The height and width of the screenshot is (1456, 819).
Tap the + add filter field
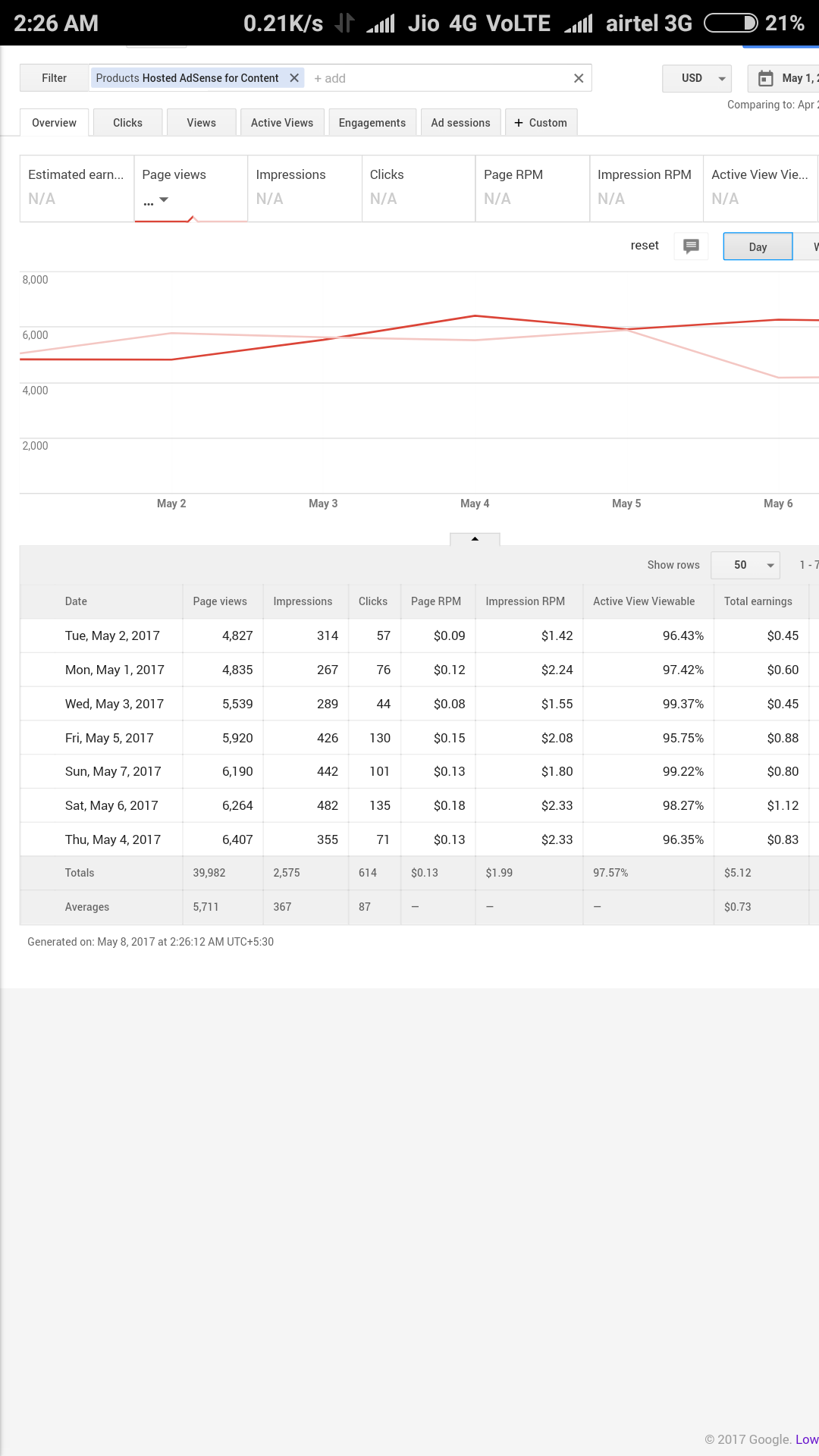(x=330, y=78)
